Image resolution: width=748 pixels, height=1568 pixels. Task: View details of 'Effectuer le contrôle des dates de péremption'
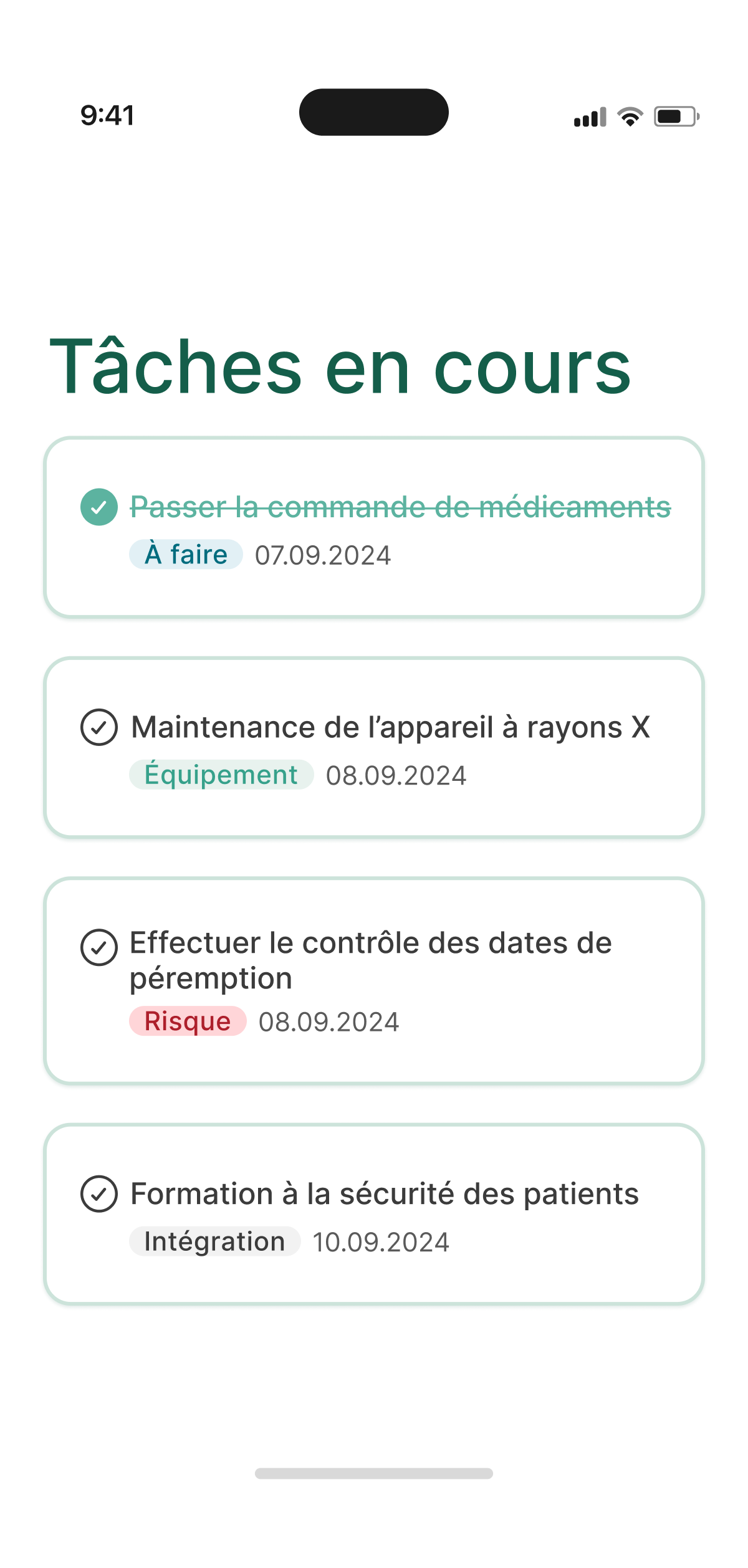pos(370,960)
